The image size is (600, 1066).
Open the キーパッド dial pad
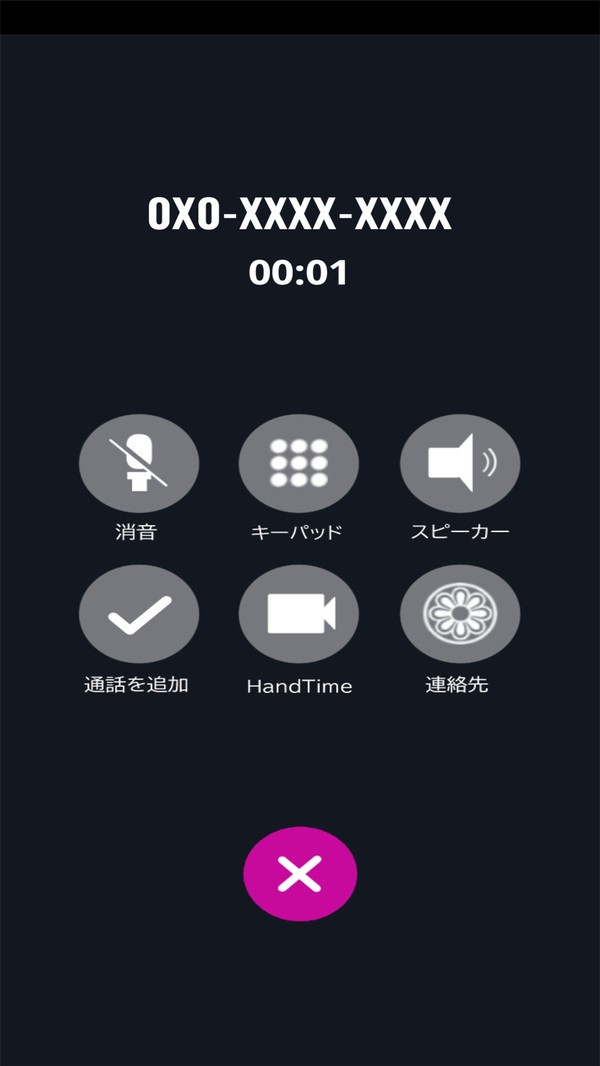[298, 464]
